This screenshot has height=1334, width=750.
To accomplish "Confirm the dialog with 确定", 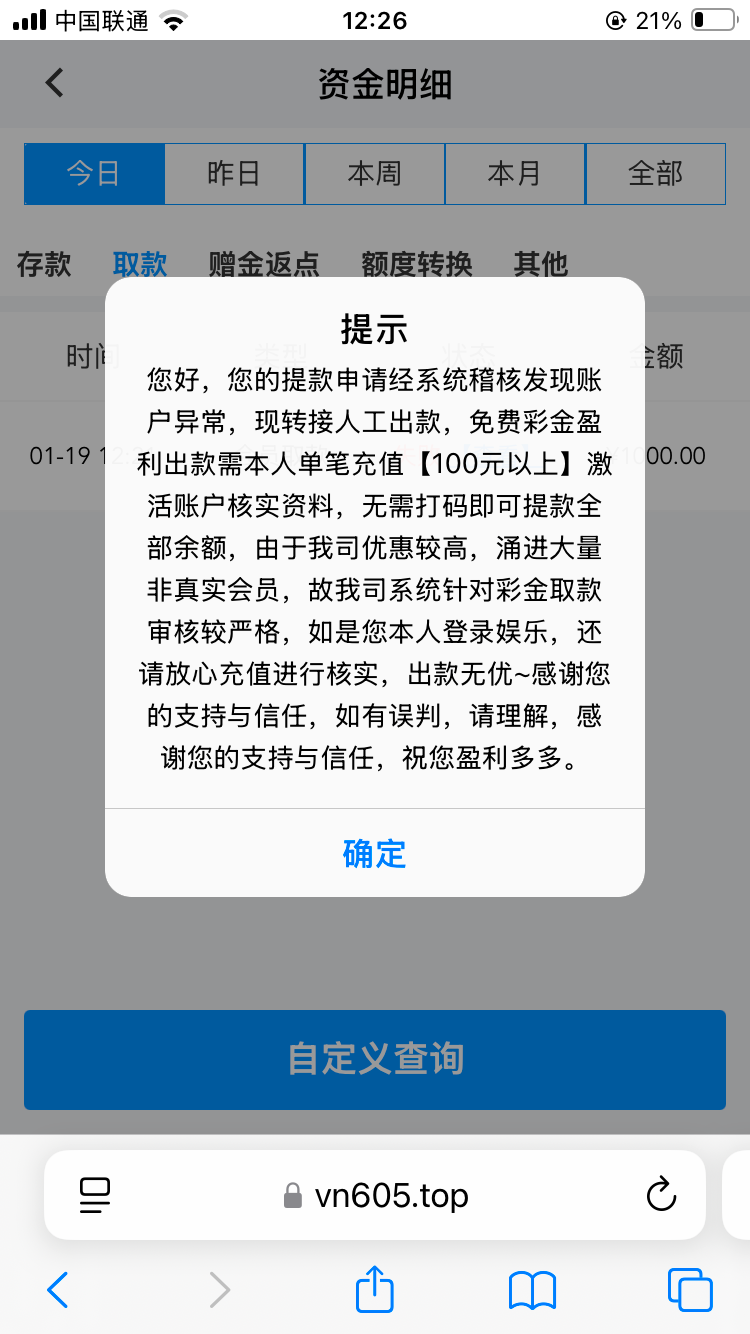I will click(x=374, y=853).
